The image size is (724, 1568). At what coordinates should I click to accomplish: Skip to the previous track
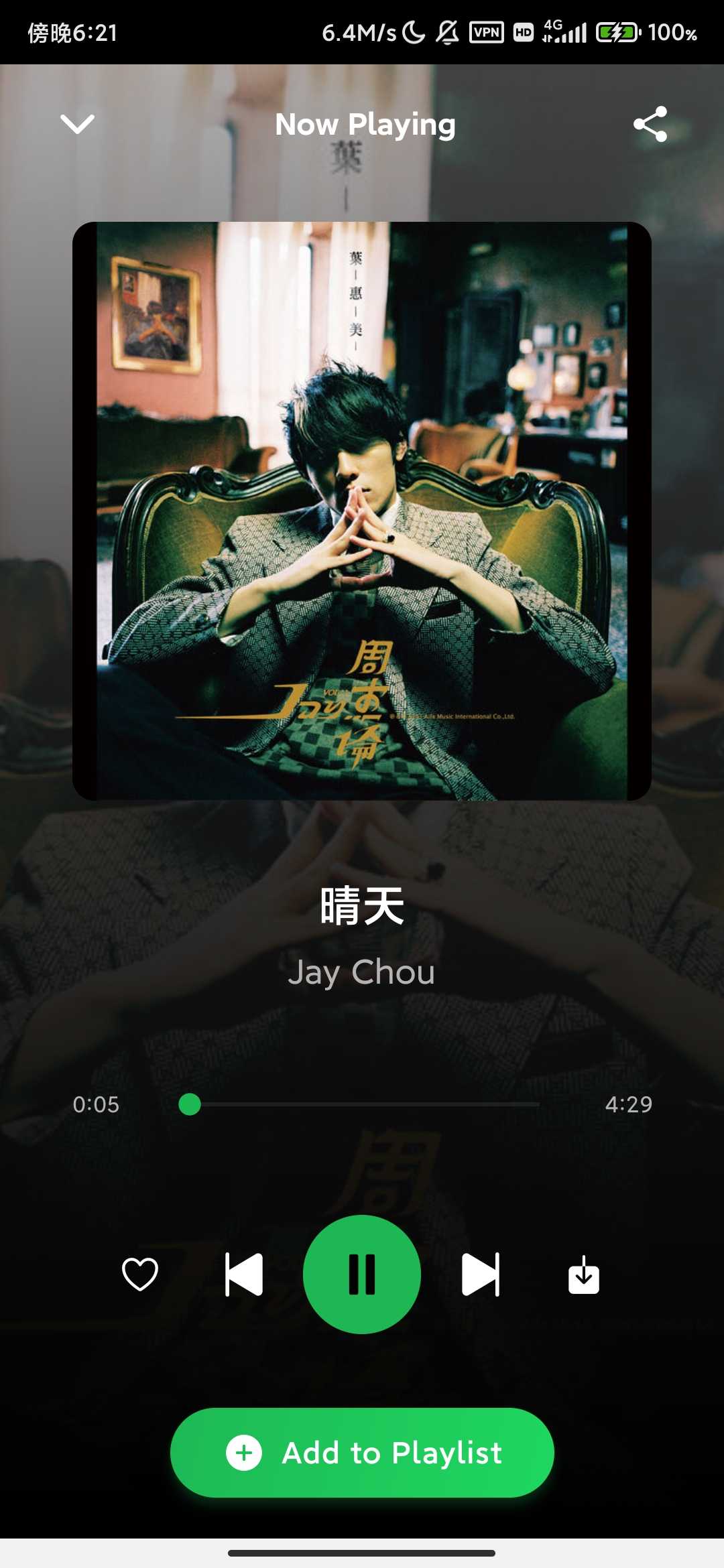point(243,1274)
